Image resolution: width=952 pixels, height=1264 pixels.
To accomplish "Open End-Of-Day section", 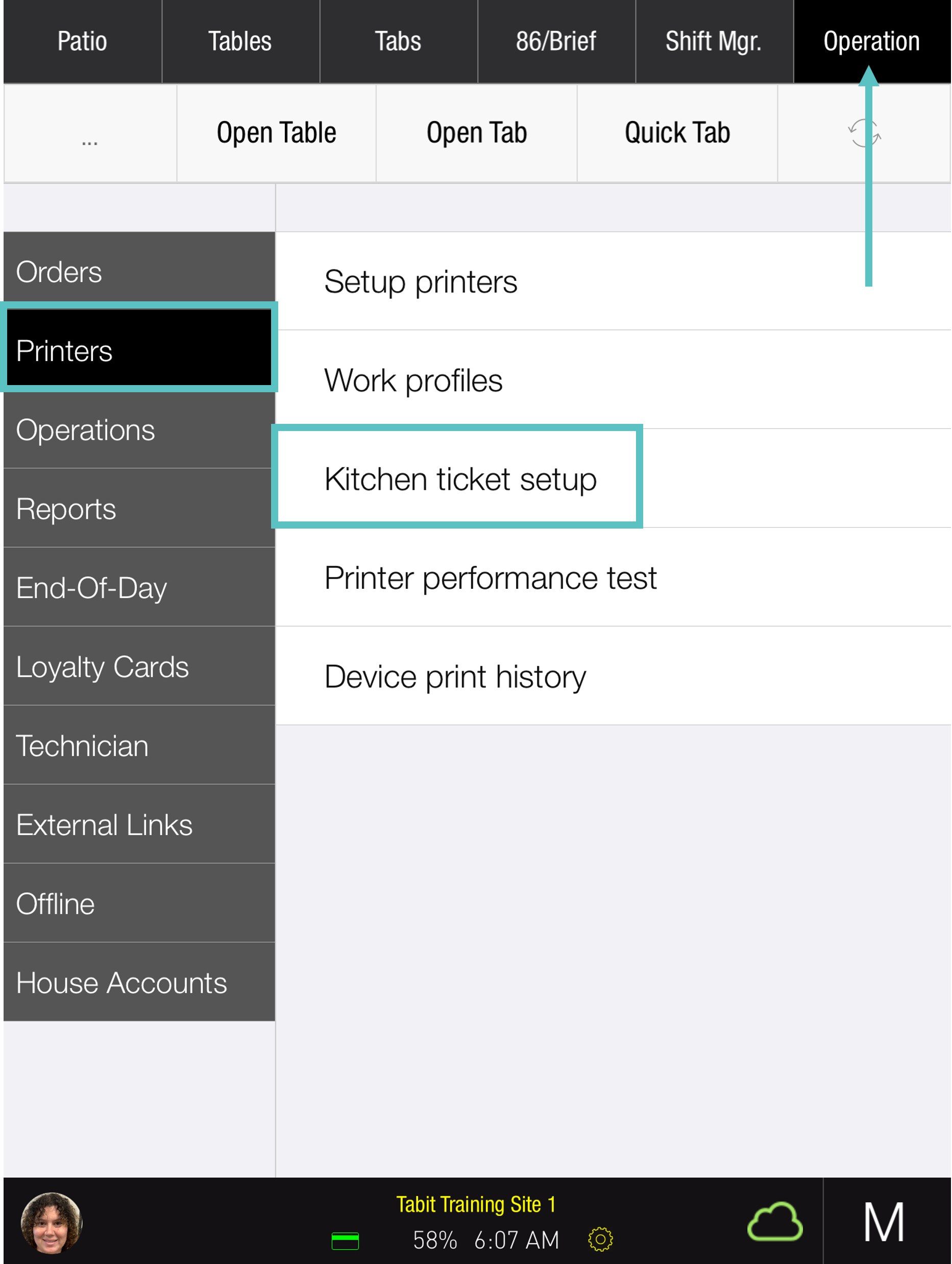I will tap(139, 587).
